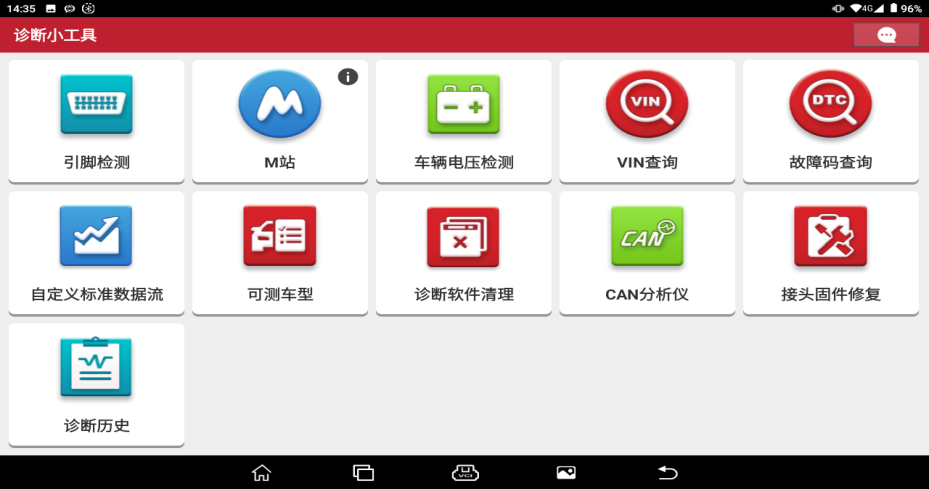Open 接头固件修复
The width and height of the screenshot is (929, 489).
point(830,253)
